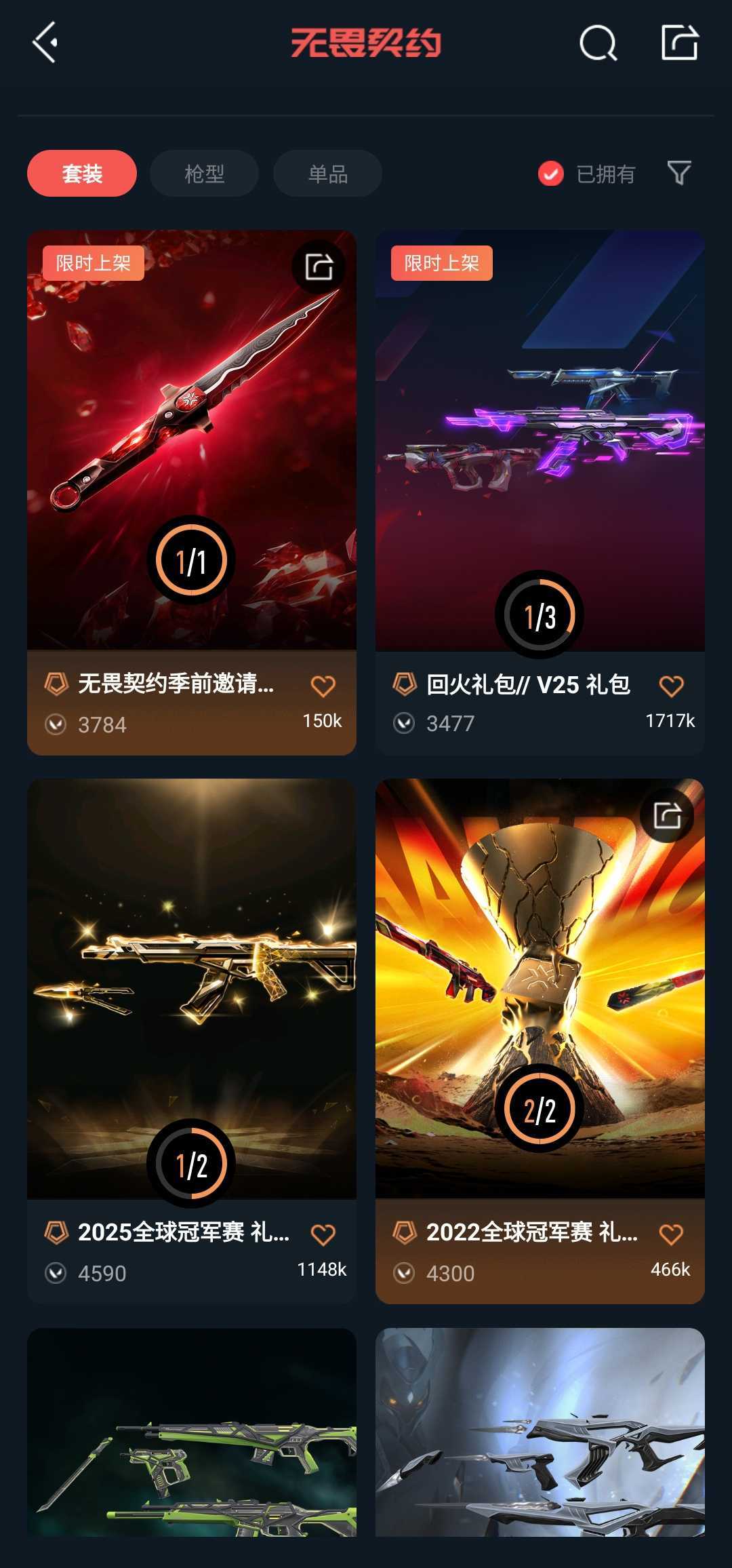Open the 回火礼包// V25 礼包 card
Image resolution: width=732 pixels, height=1568 pixels.
[540, 441]
